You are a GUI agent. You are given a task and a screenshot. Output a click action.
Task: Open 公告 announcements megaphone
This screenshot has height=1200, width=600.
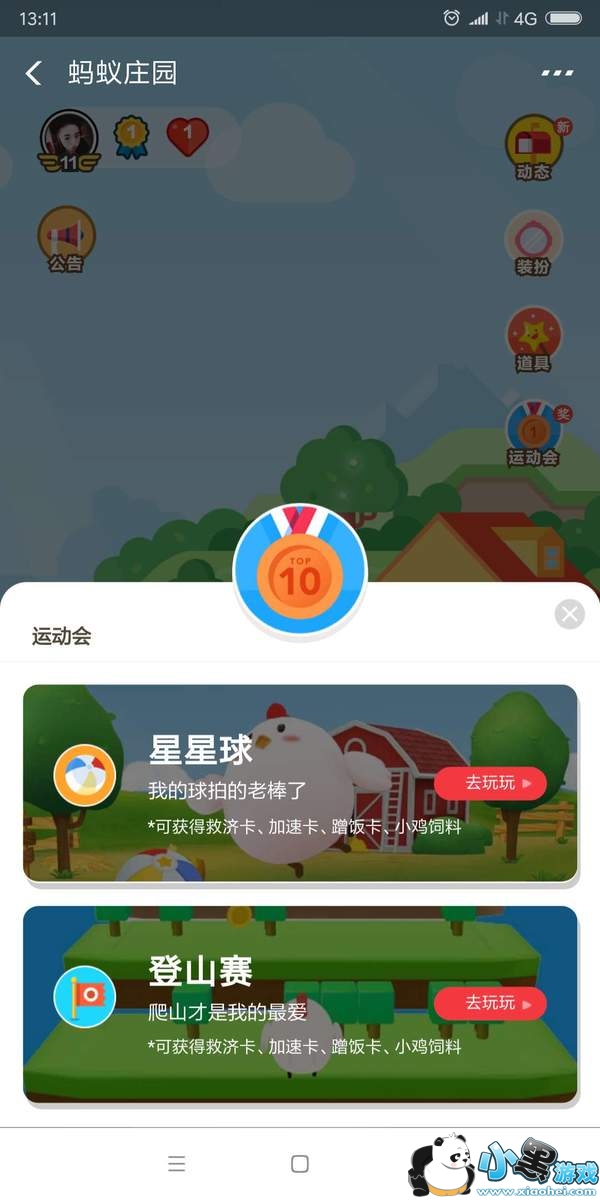point(66,240)
